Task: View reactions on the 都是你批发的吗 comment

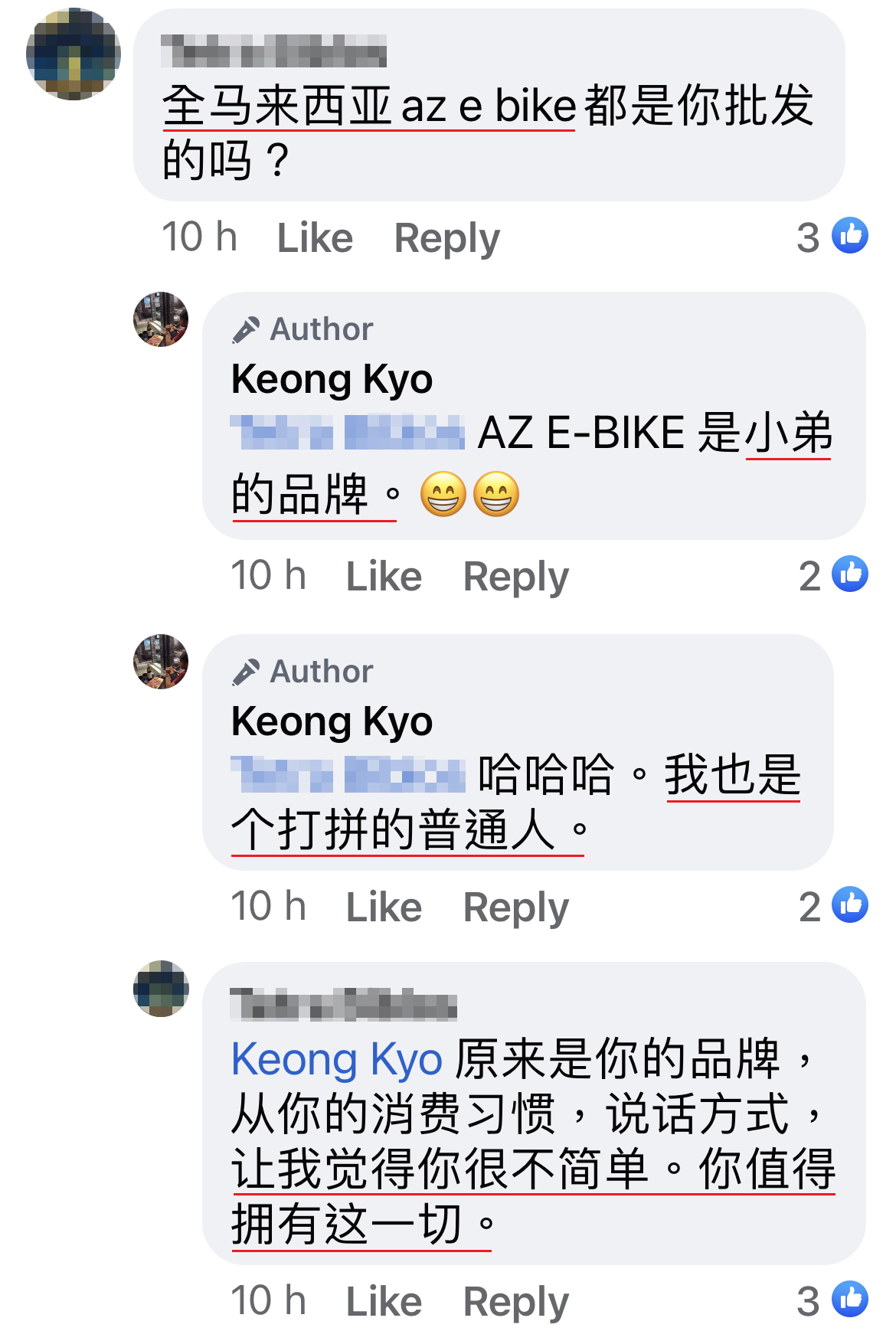Action: [832, 236]
